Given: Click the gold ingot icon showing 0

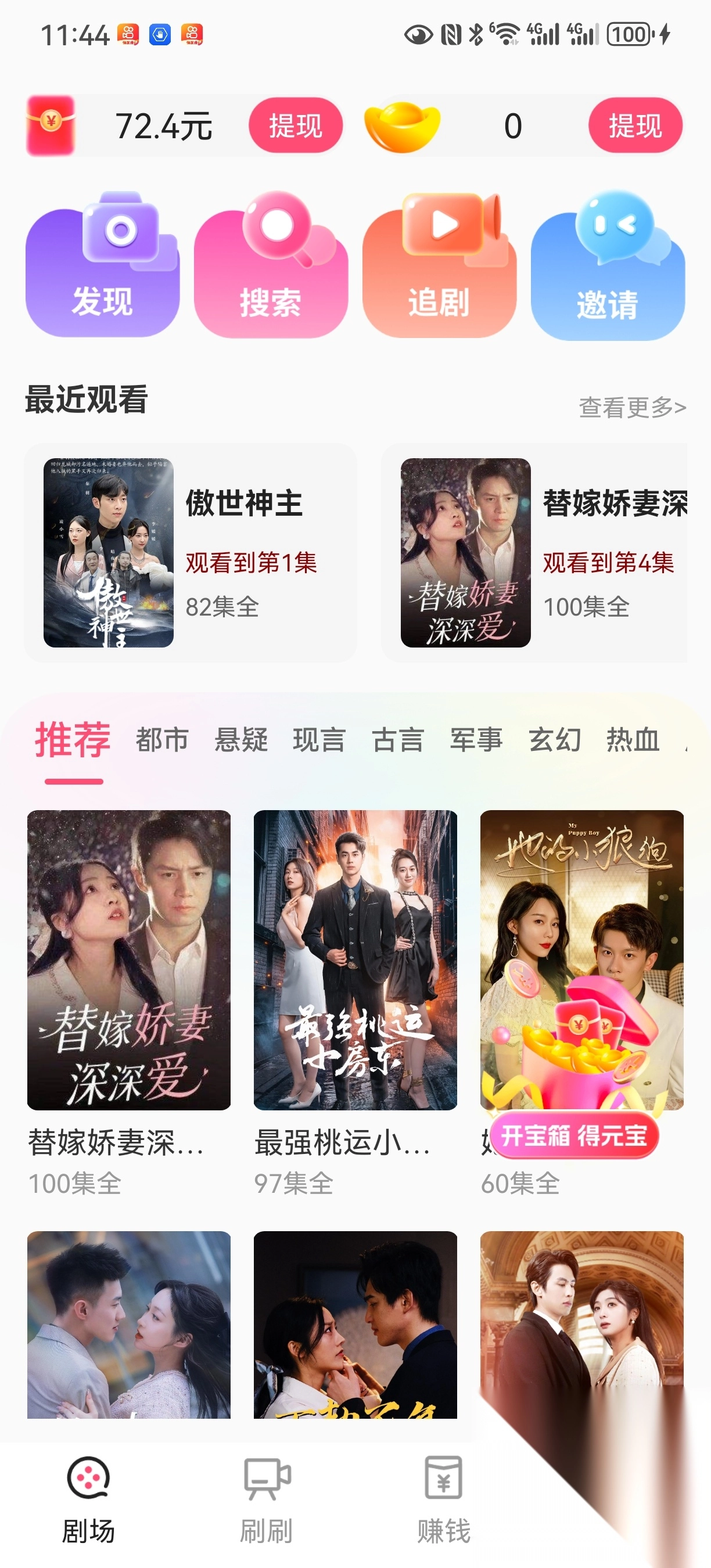Looking at the screenshot, I should (x=405, y=126).
